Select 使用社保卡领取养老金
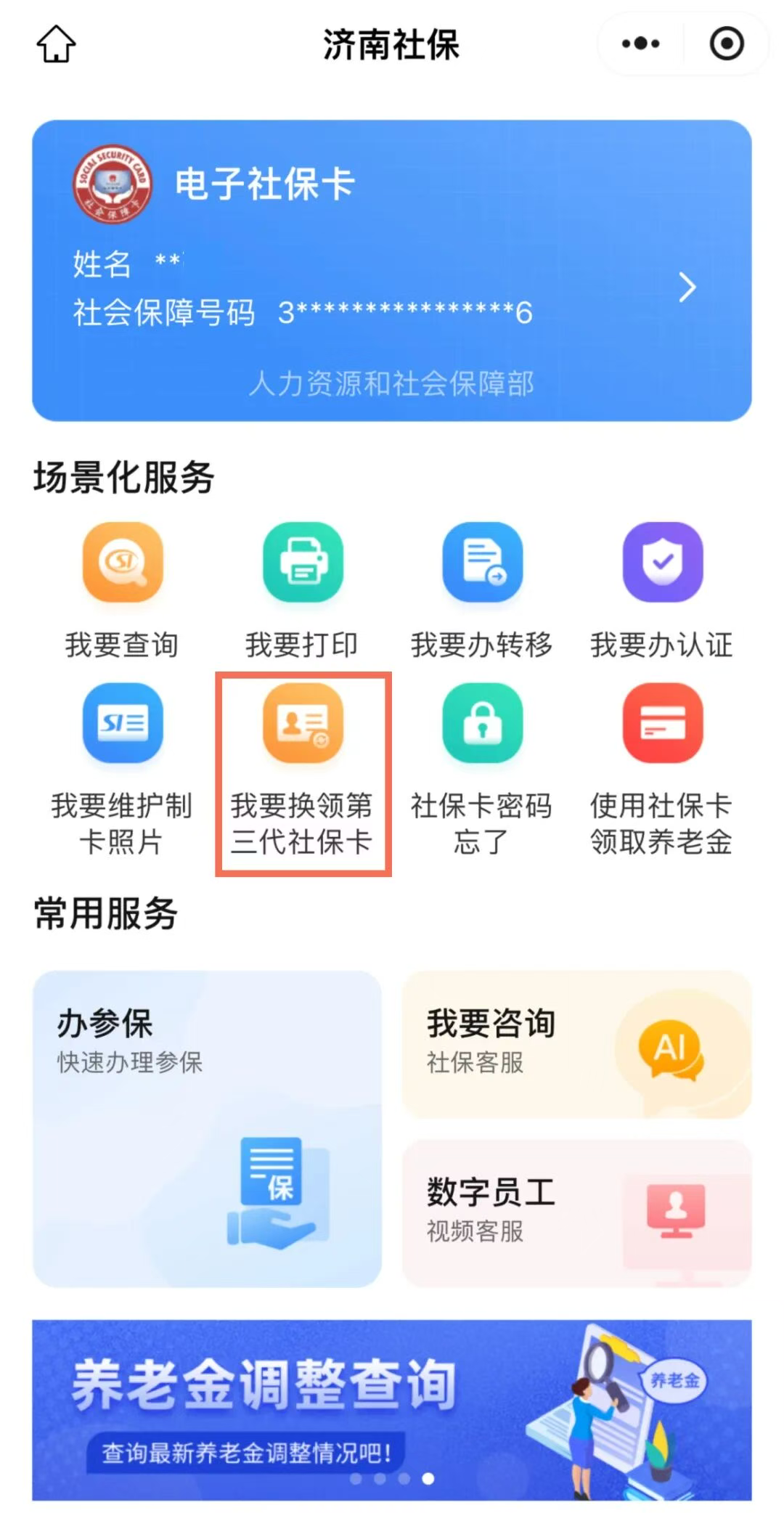The width and height of the screenshot is (784, 1513). coord(662,770)
